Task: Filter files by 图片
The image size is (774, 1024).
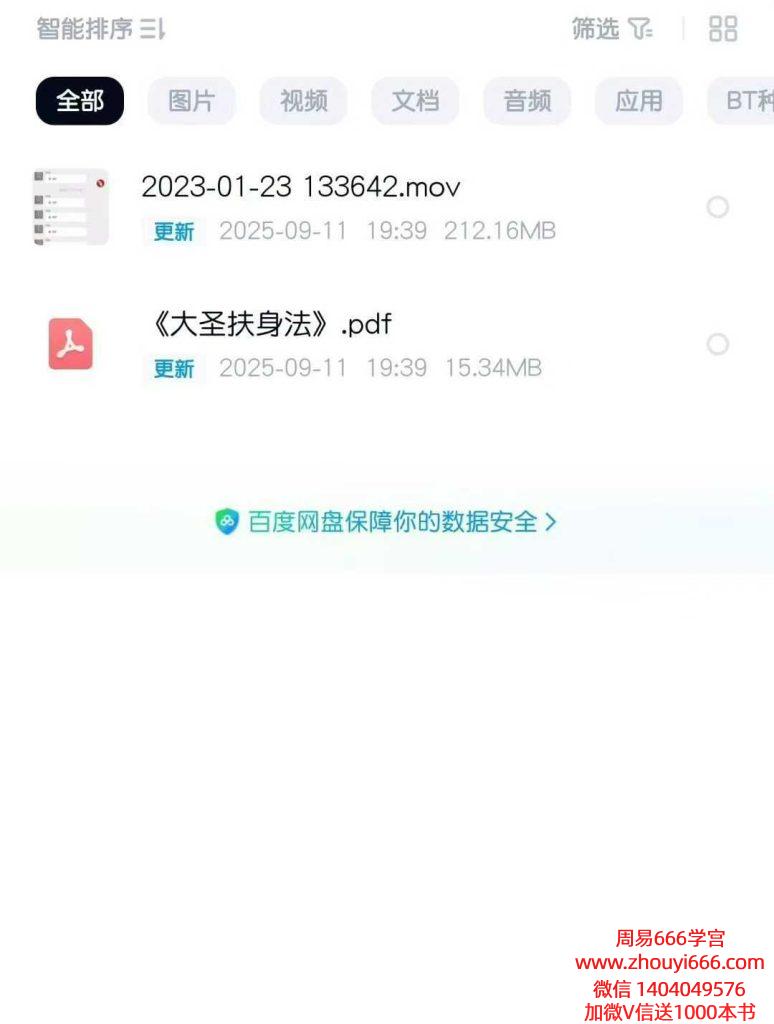Action: (191, 101)
